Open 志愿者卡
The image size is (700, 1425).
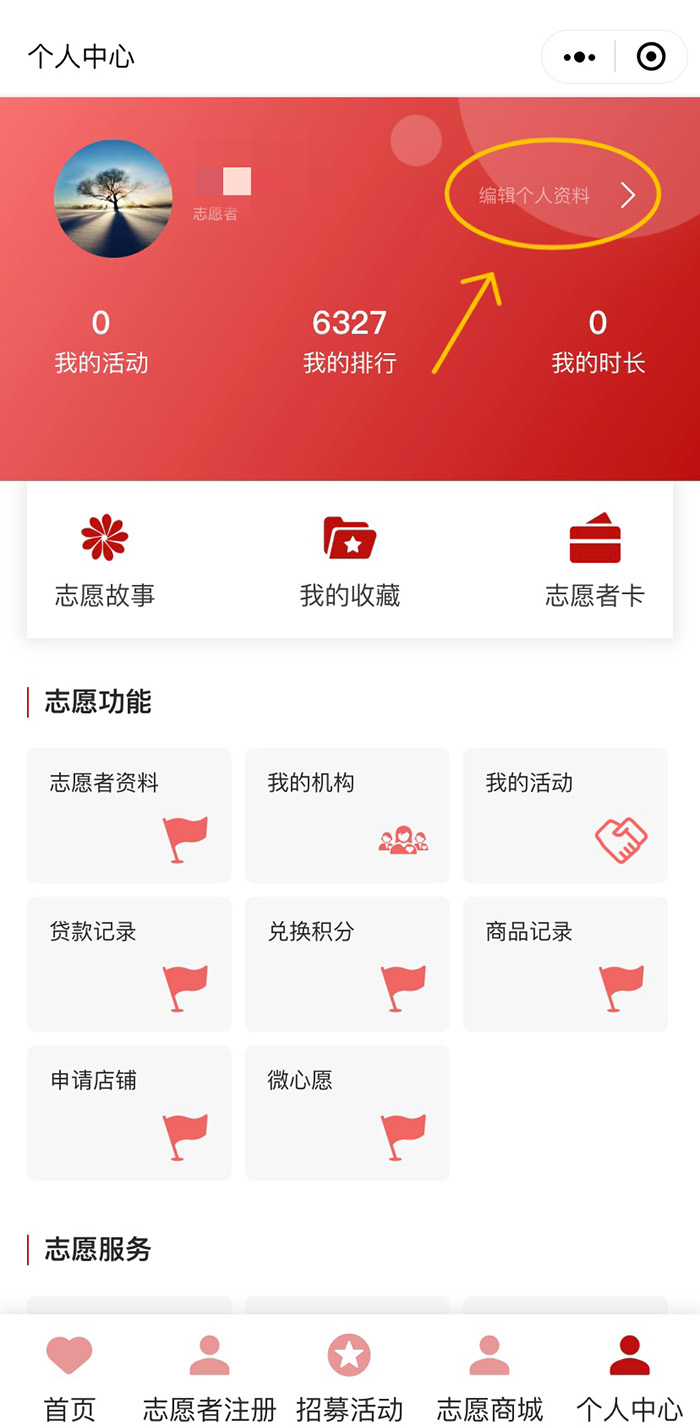pyautogui.click(x=595, y=562)
